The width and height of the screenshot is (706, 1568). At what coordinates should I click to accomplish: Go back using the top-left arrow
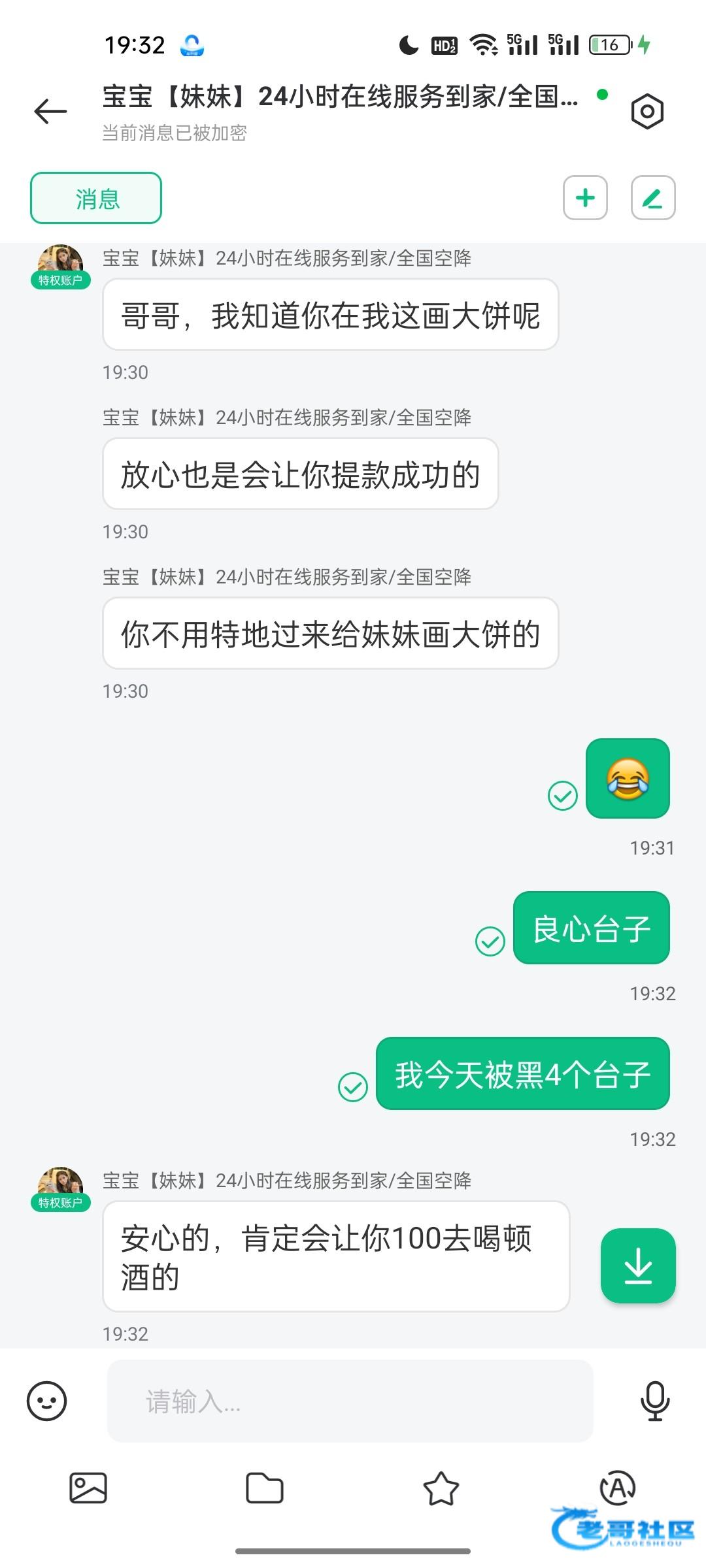click(x=50, y=111)
